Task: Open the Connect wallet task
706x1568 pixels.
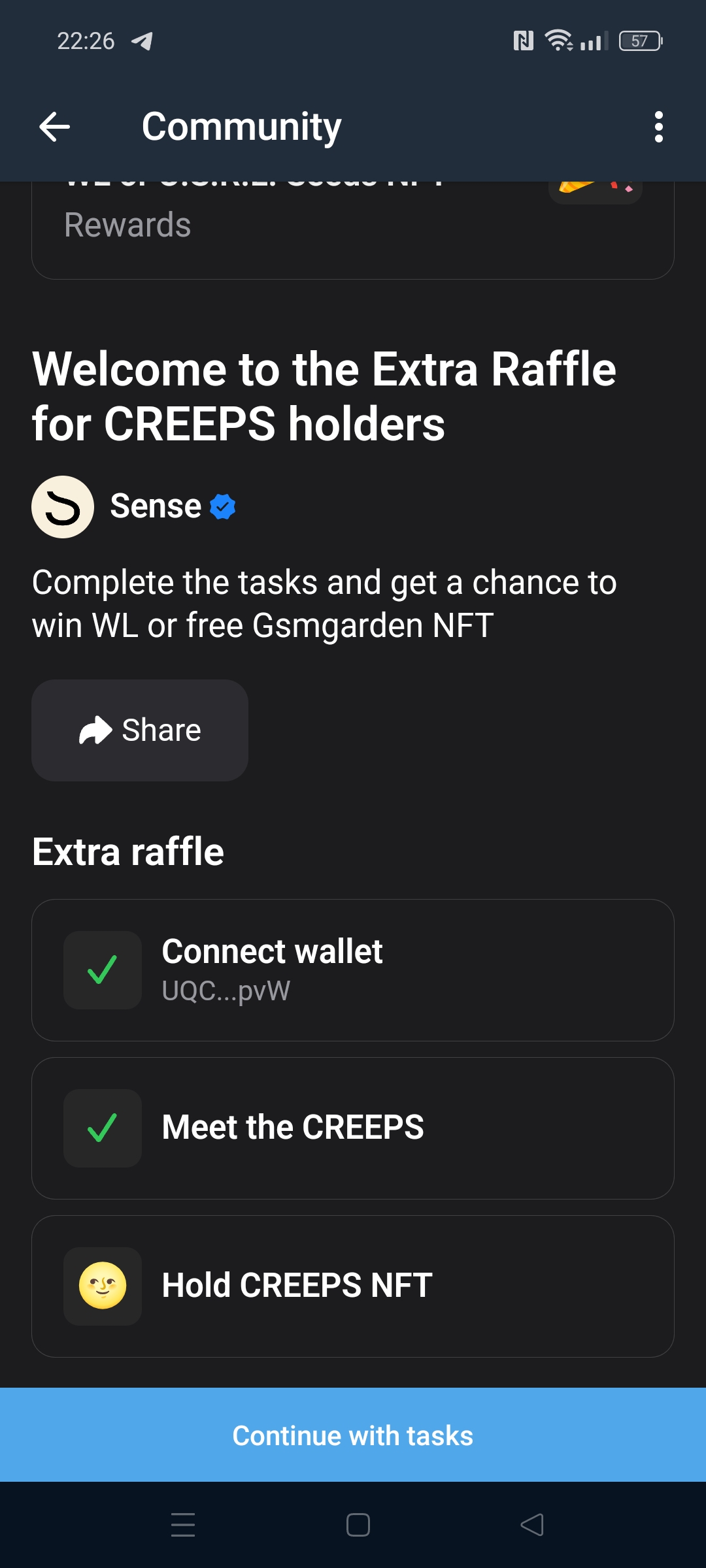Action: 353,970
